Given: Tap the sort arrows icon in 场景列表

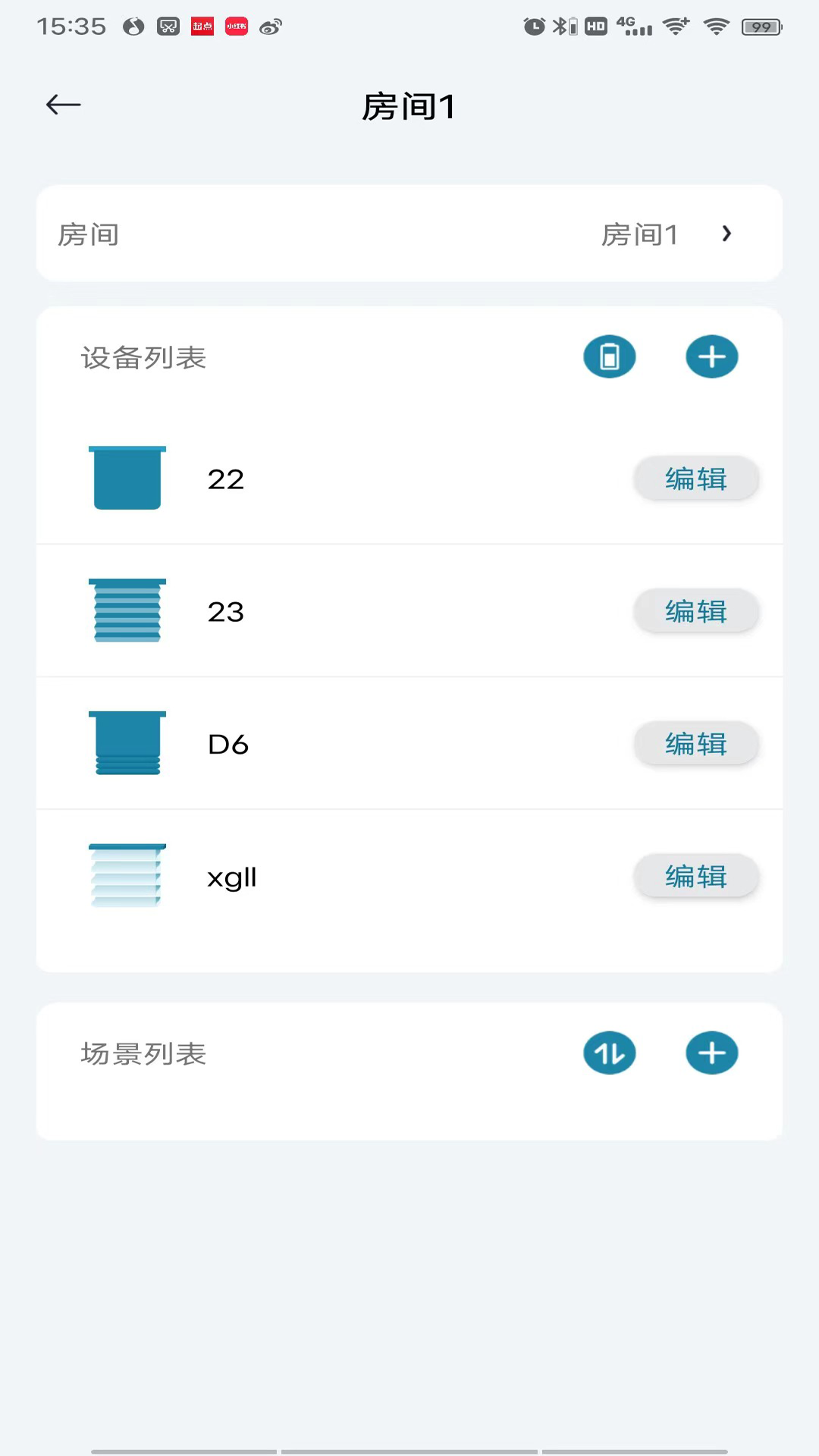Looking at the screenshot, I should (x=609, y=1053).
